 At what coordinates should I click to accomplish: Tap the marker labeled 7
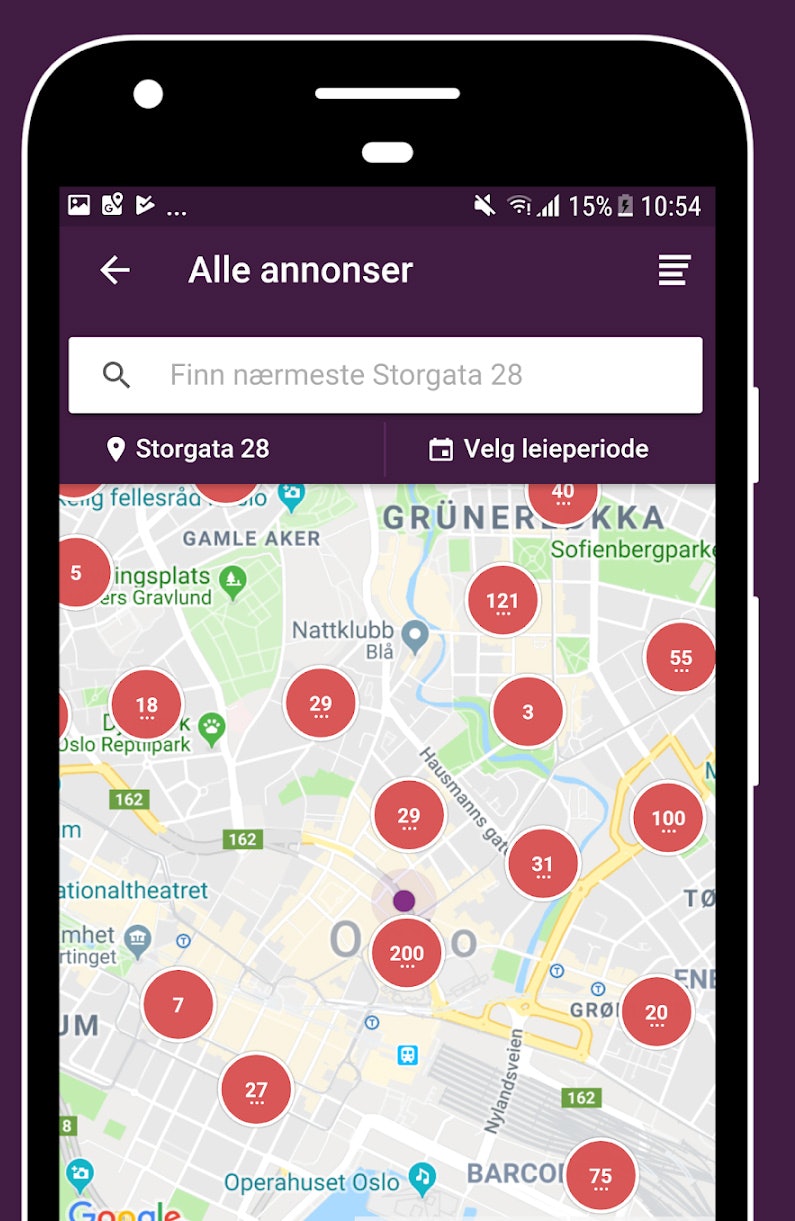[178, 1005]
